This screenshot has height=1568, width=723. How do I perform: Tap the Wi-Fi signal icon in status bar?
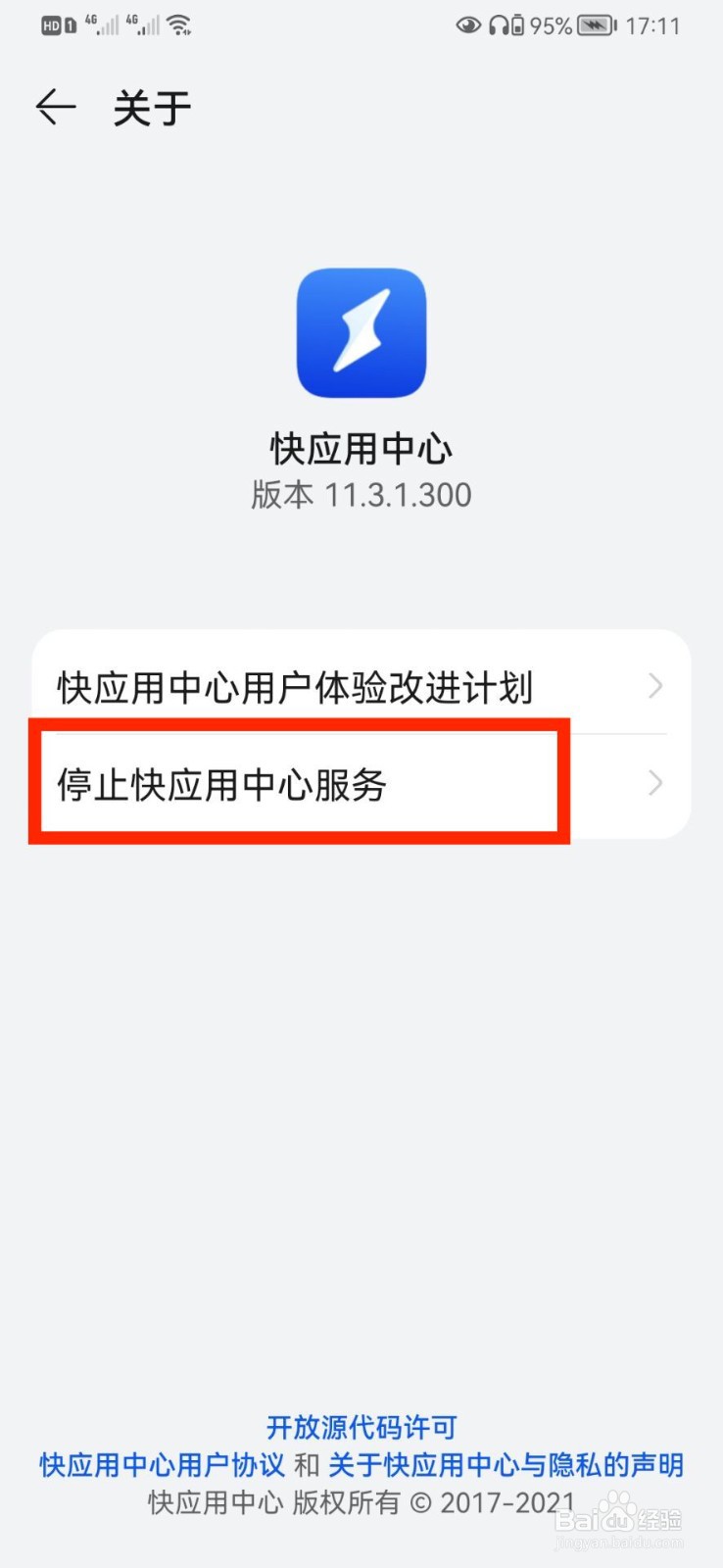pos(180,24)
